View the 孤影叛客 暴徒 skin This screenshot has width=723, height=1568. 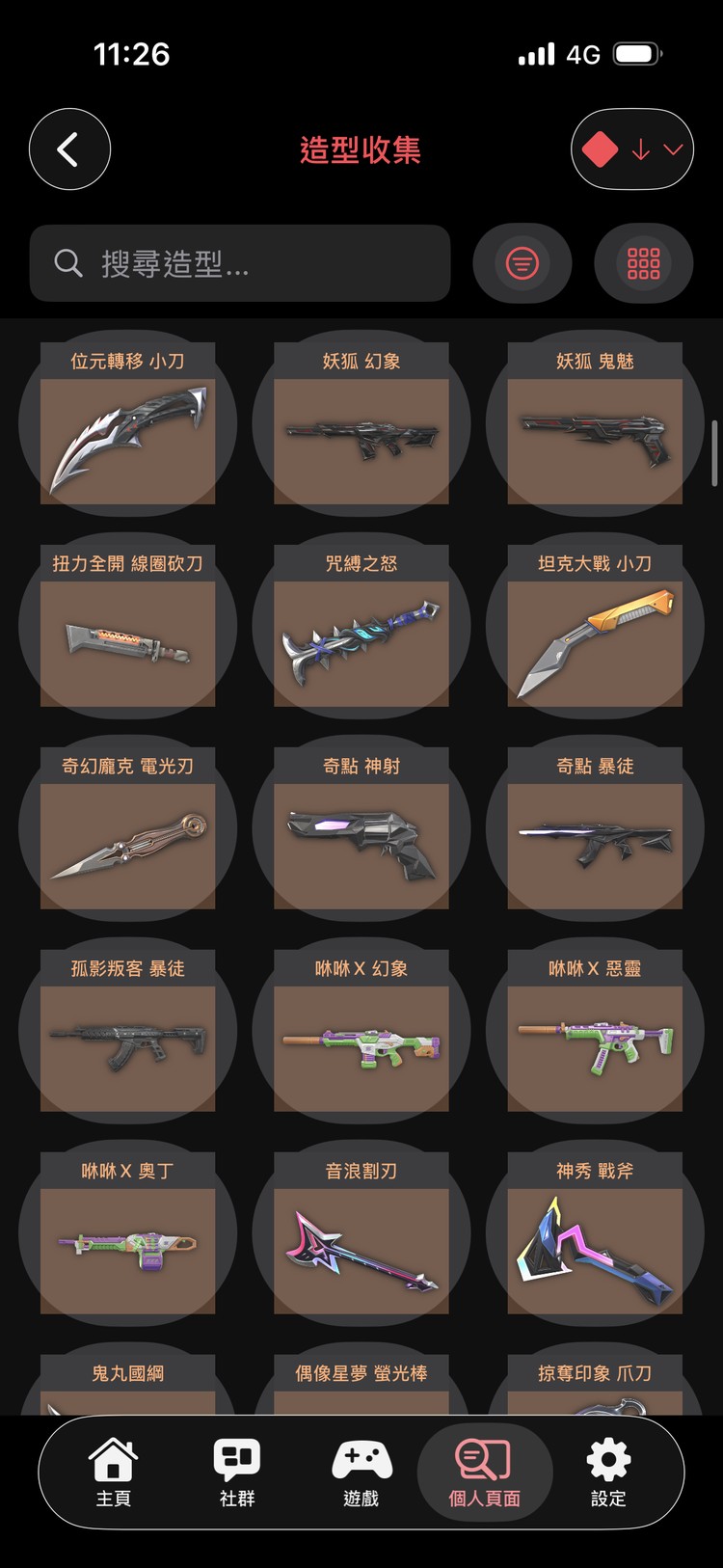(127, 1031)
